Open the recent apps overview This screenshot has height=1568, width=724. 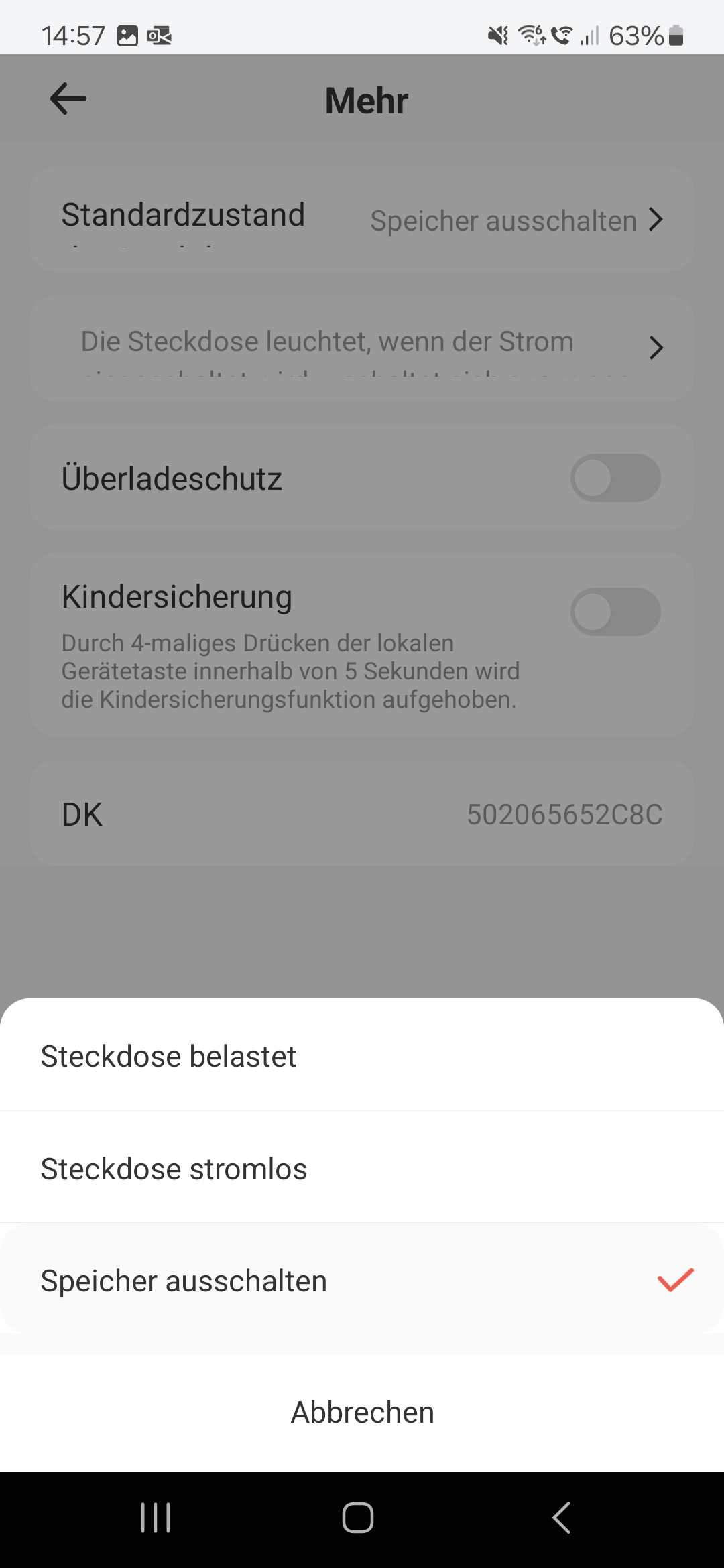[x=156, y=1518]
